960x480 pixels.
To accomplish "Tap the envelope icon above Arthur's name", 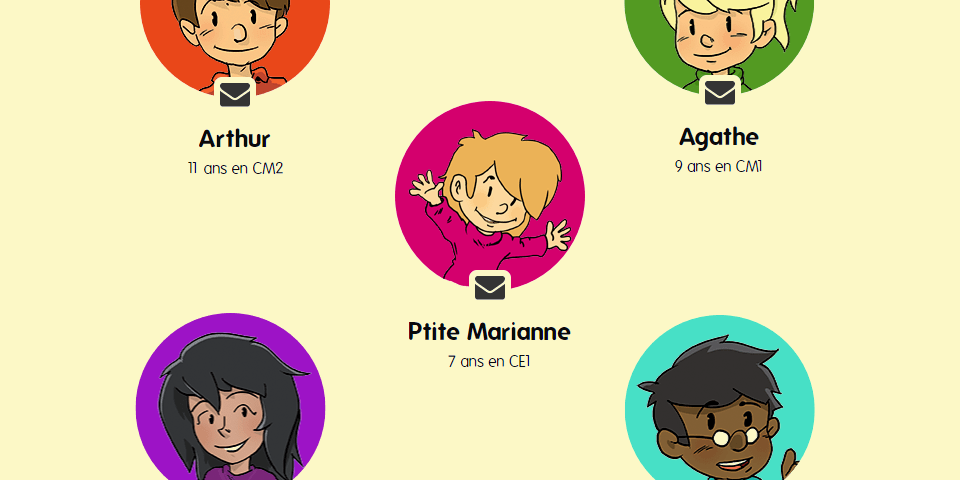I will pyautogui.click(x=235, y=94).
